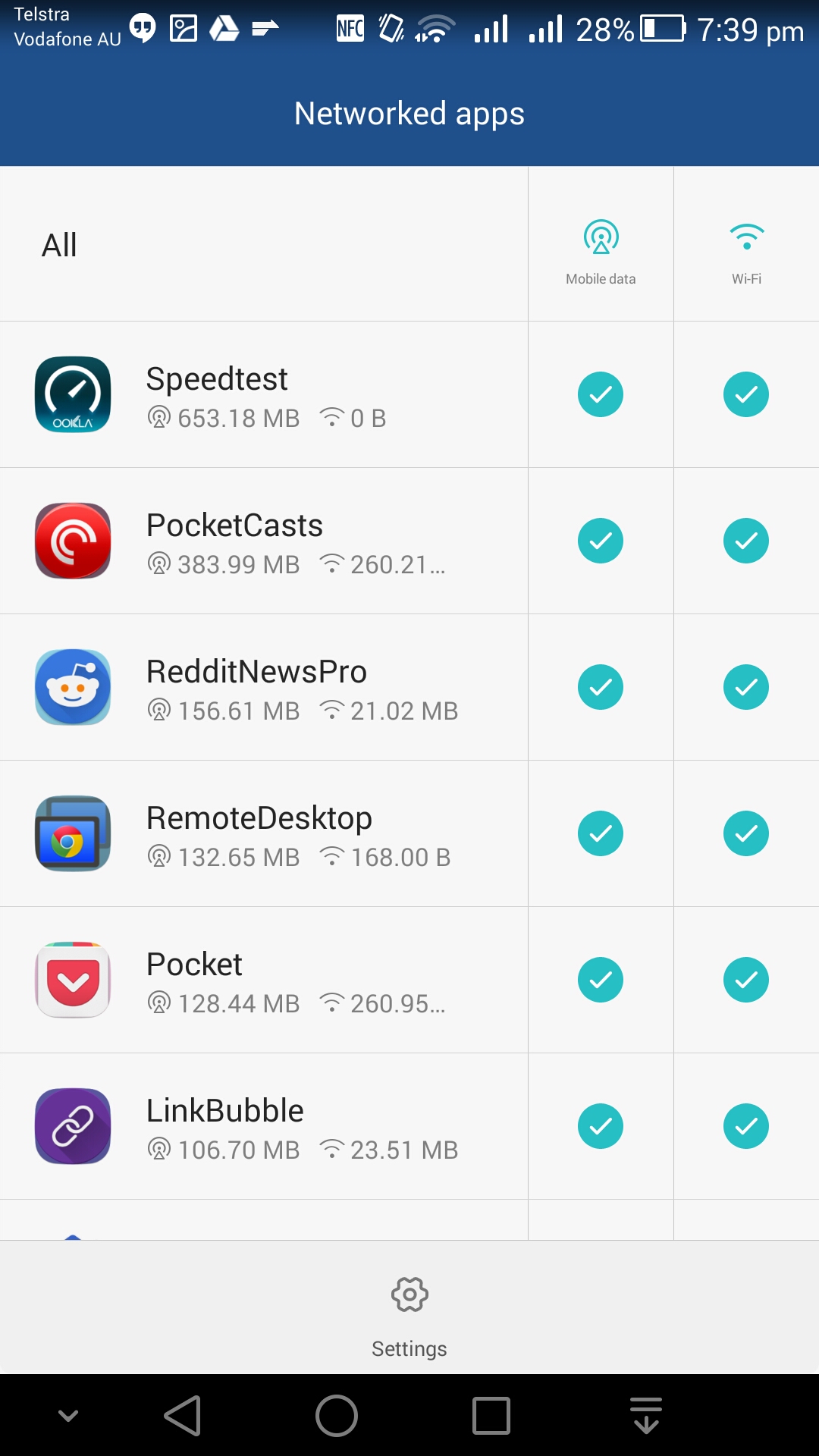
Task: Disable Wi-Fi access for Pocket
Action: pyautogui.click(x=746, y=980)
